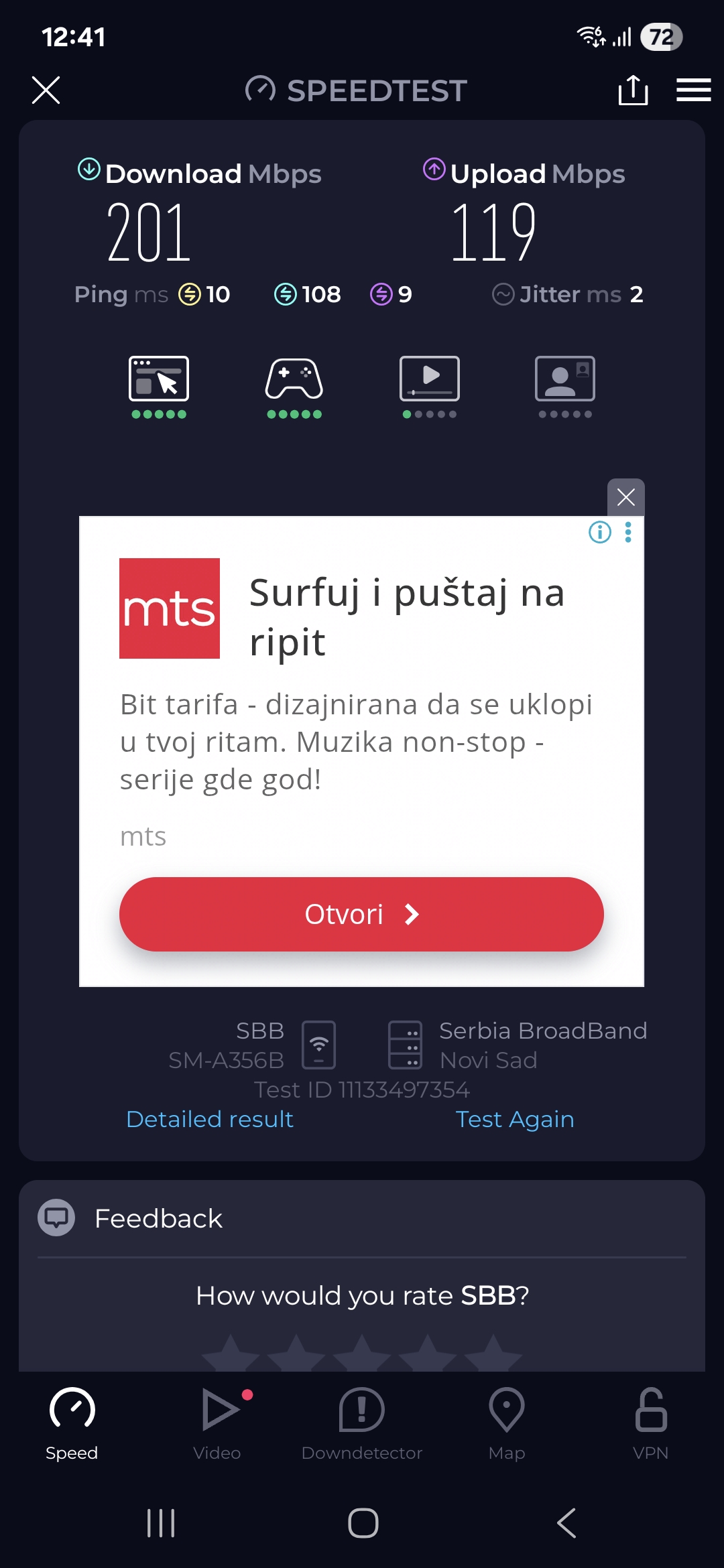Share the speed test result

633,90
